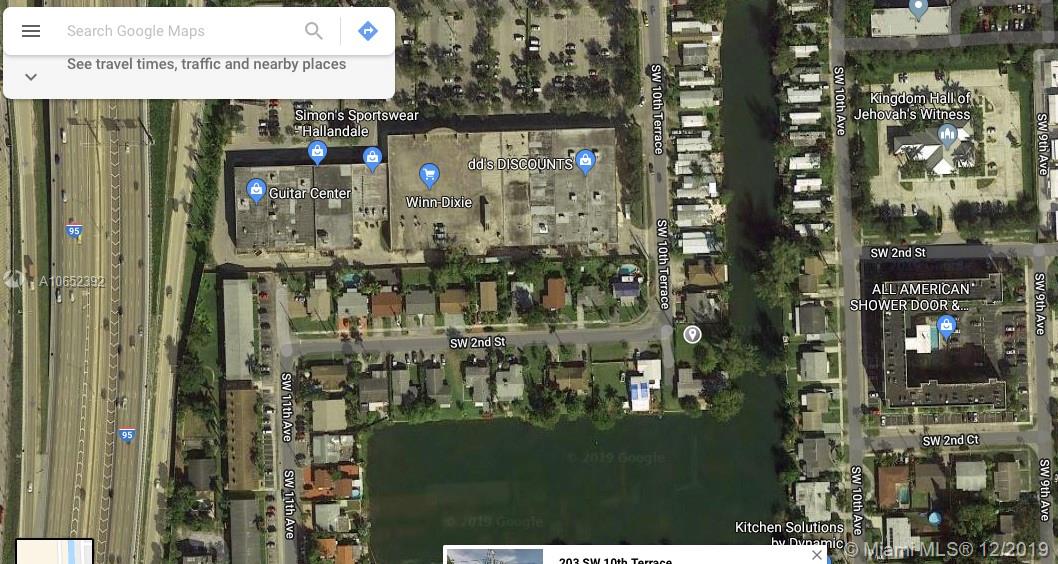1058x564 pixels.
Task: Open directions from the search bar
Action: pos(368,31)
